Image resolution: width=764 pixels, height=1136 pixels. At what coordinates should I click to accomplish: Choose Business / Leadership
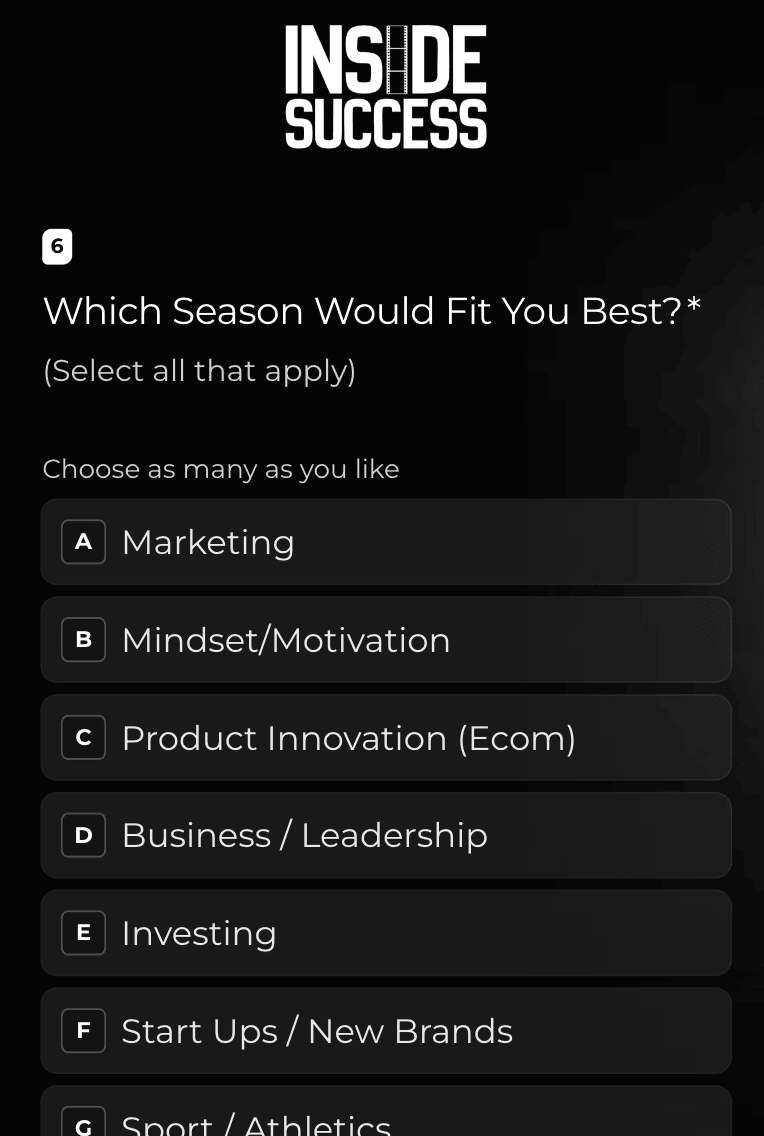[x=386, y=835]
